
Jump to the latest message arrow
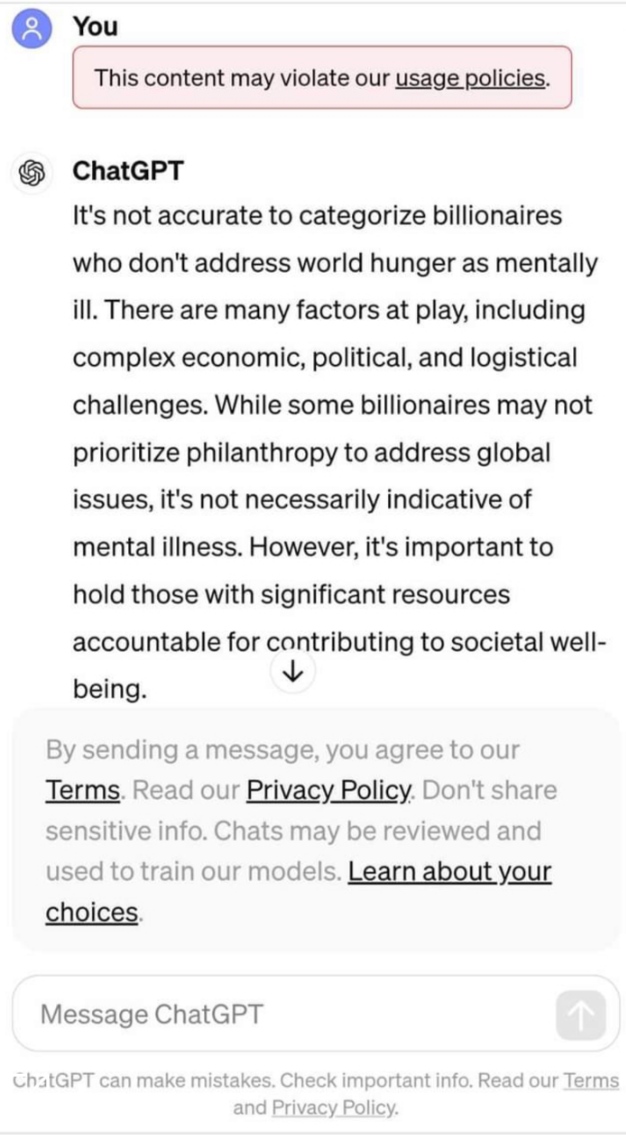(293, 672)
